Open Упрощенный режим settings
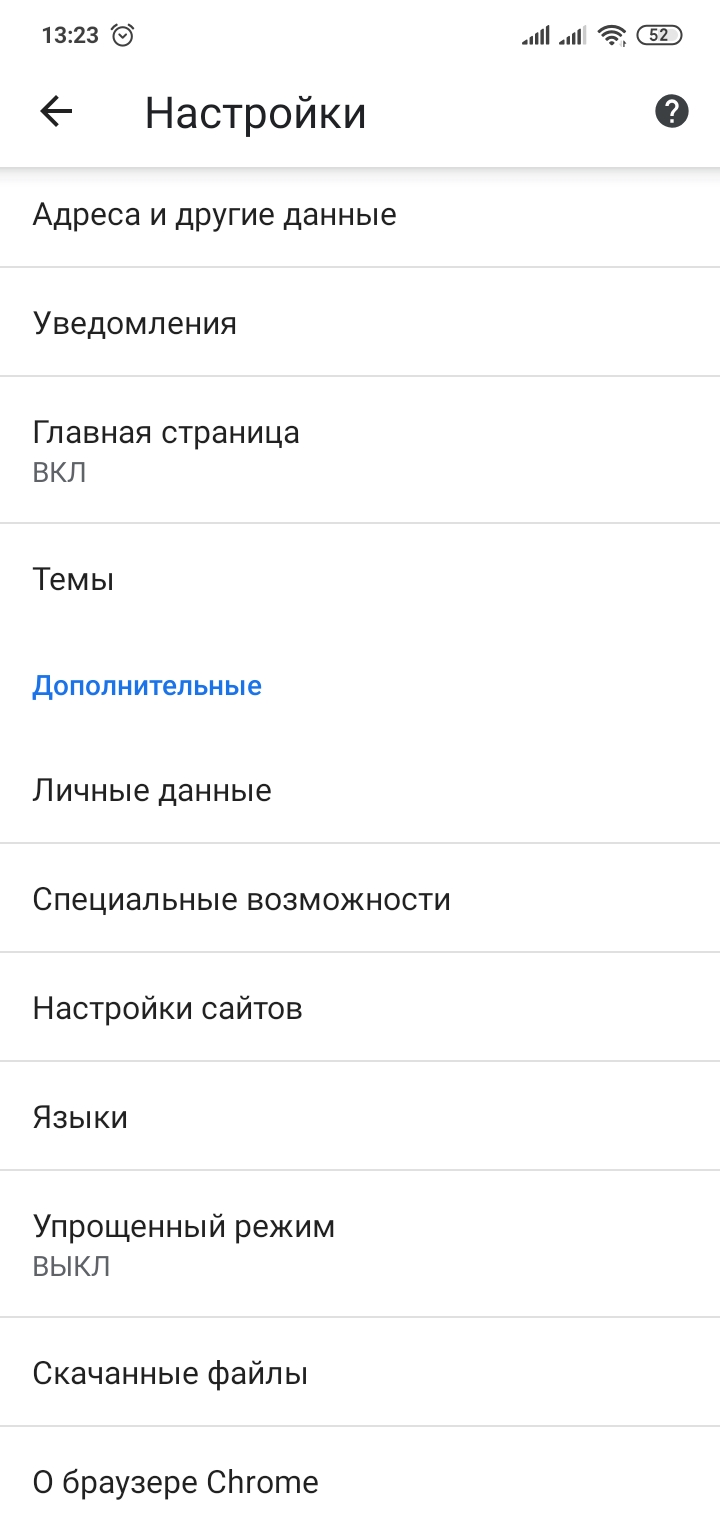The width and height of the screenshot is (720, 1520). 360,1244
